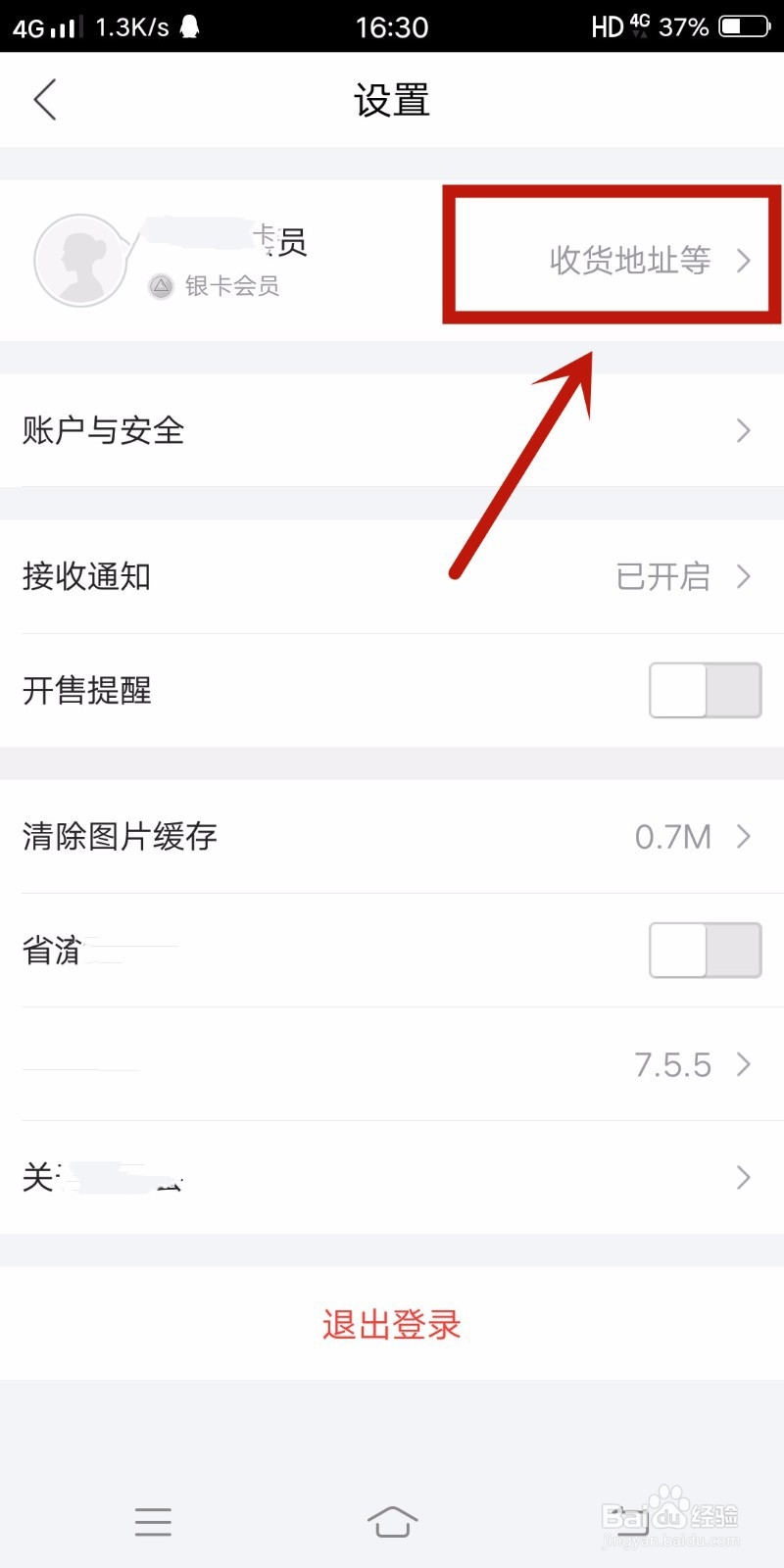The image size is (784, 1568).
Task: Tap the 0.7M cache size indicator
Action: tap(670, 837)
